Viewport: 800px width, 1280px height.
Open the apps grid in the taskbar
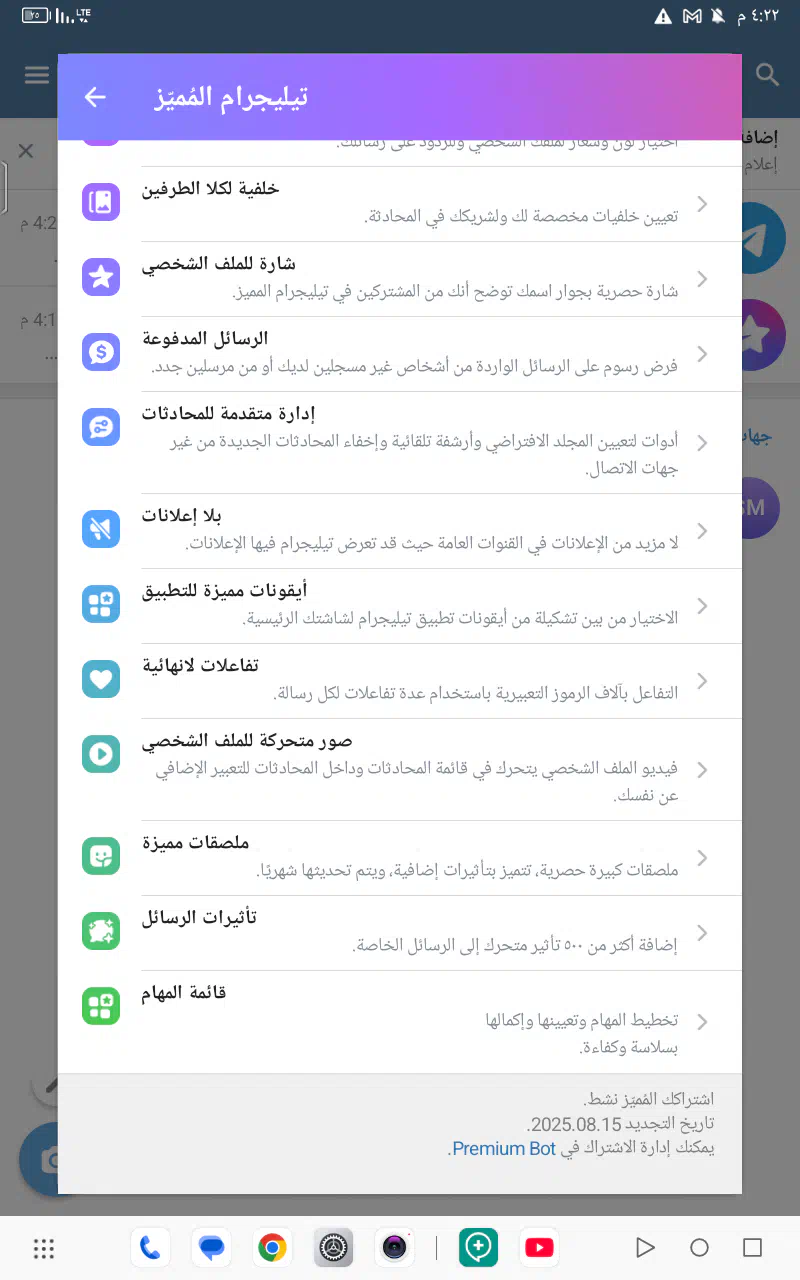click(44, 1248)
